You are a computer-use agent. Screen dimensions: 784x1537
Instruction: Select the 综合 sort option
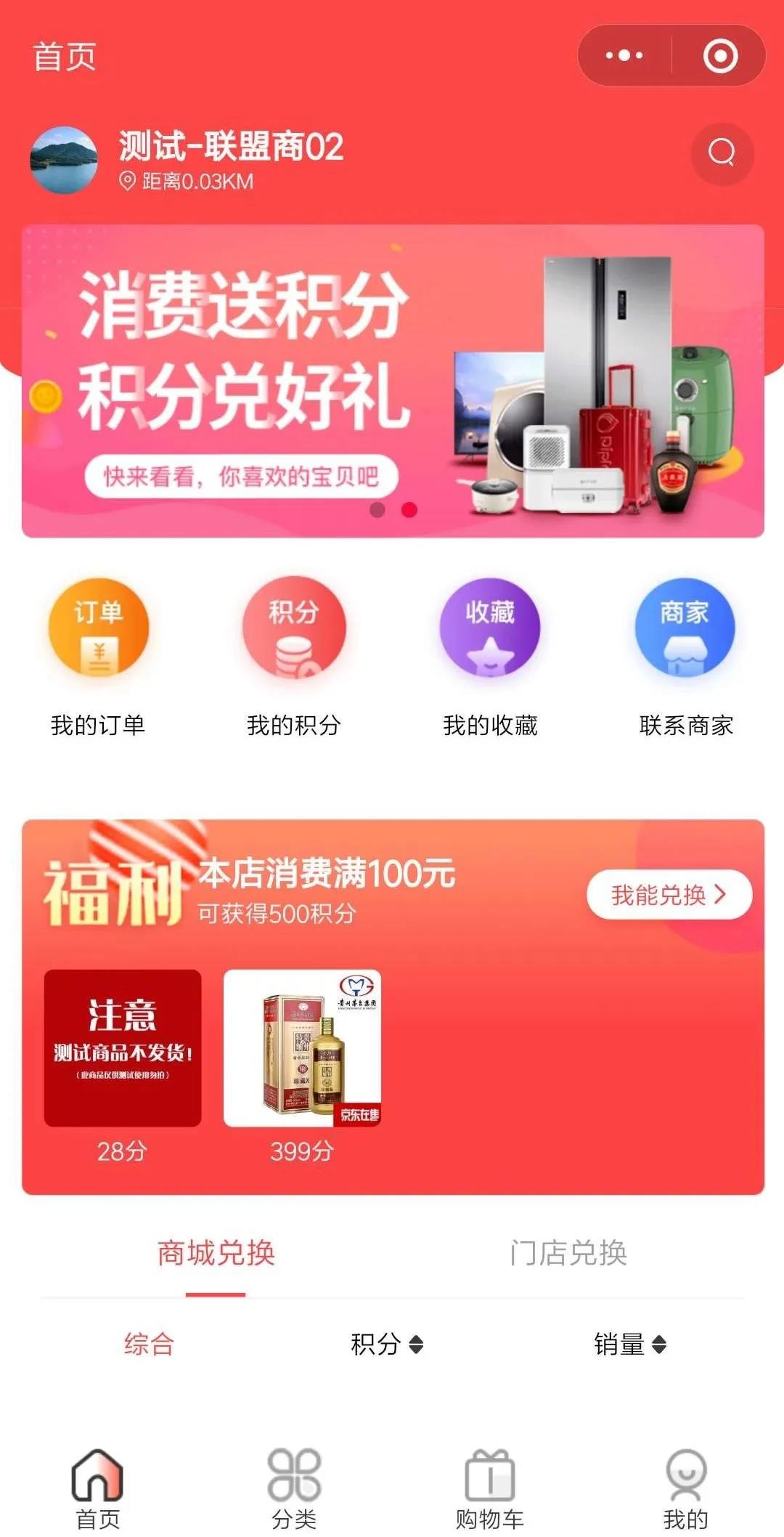point(149,1344)
